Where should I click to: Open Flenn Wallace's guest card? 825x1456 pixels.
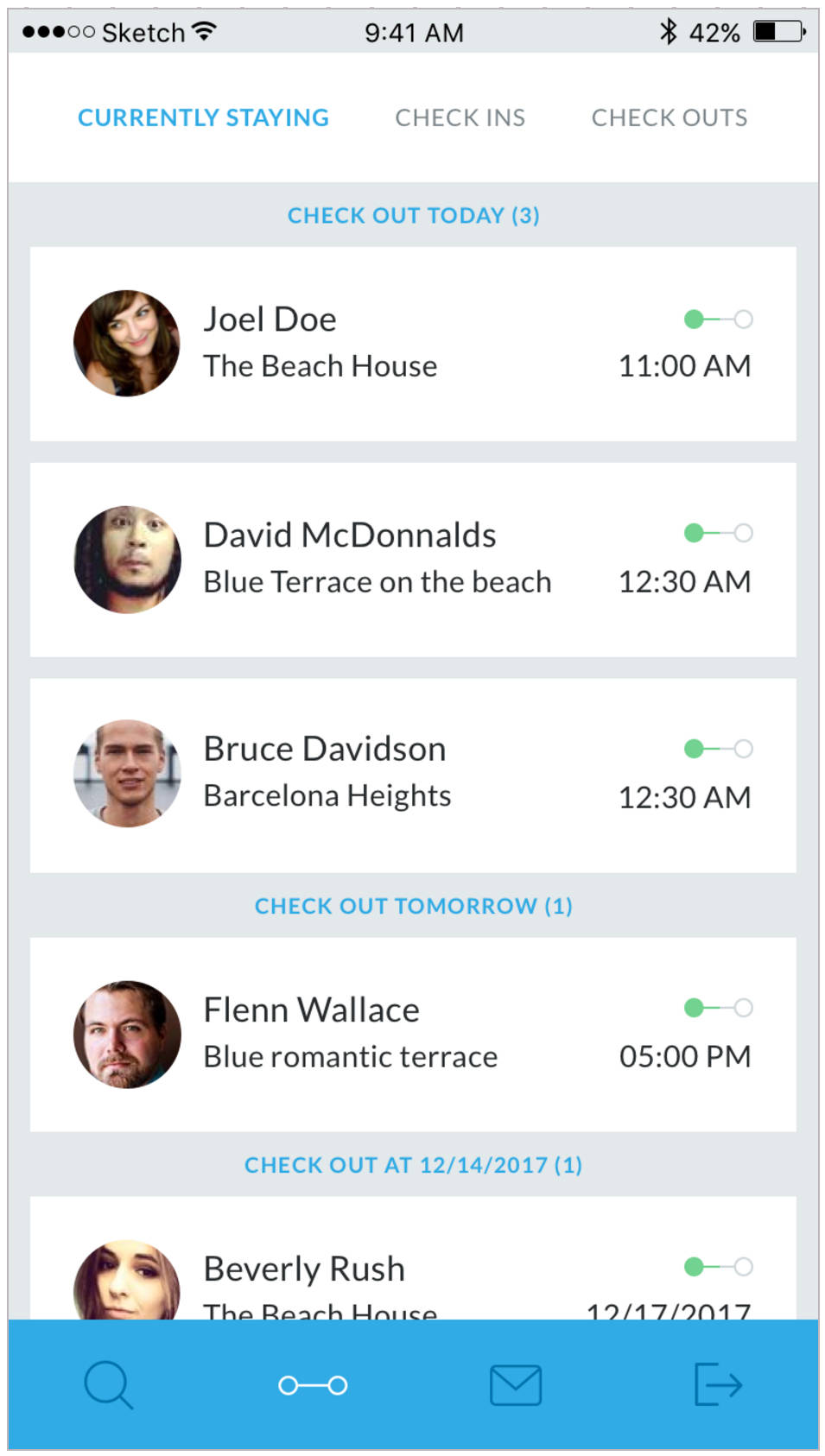coord(412,1034)
